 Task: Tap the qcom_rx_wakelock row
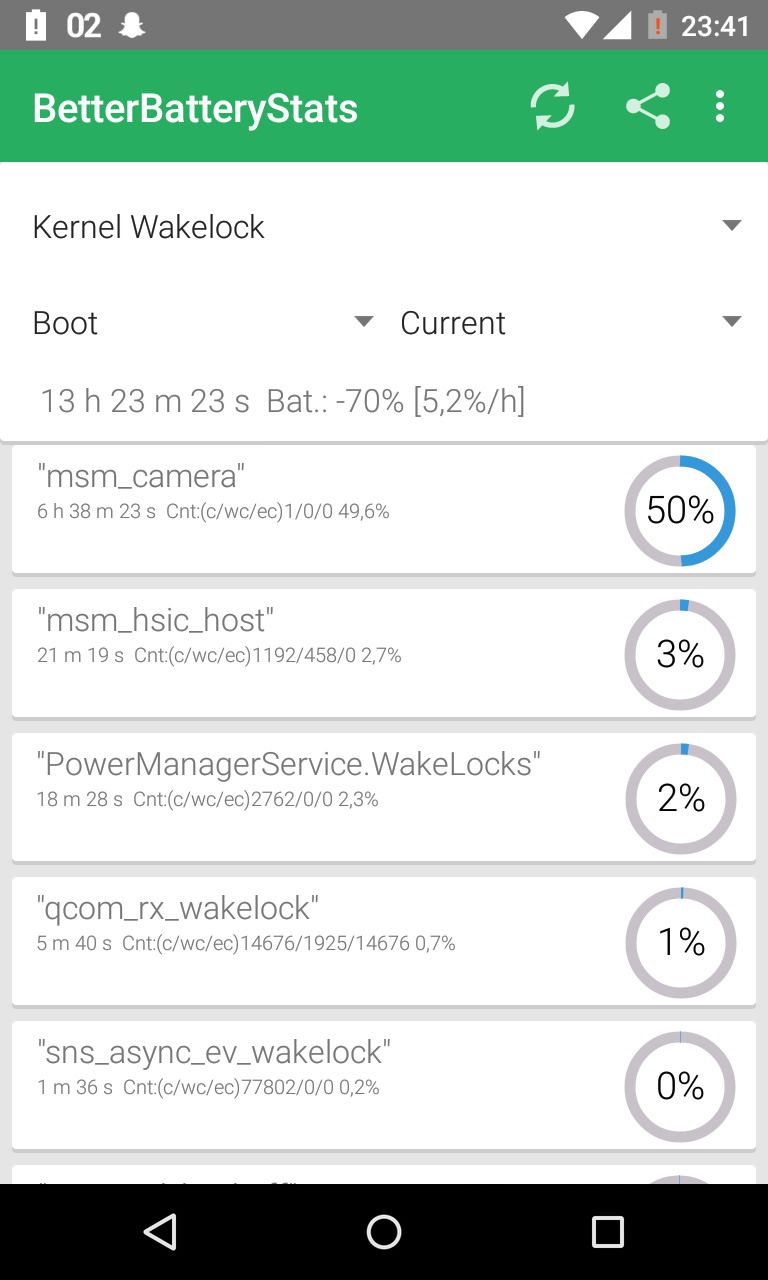pos(384,941)
